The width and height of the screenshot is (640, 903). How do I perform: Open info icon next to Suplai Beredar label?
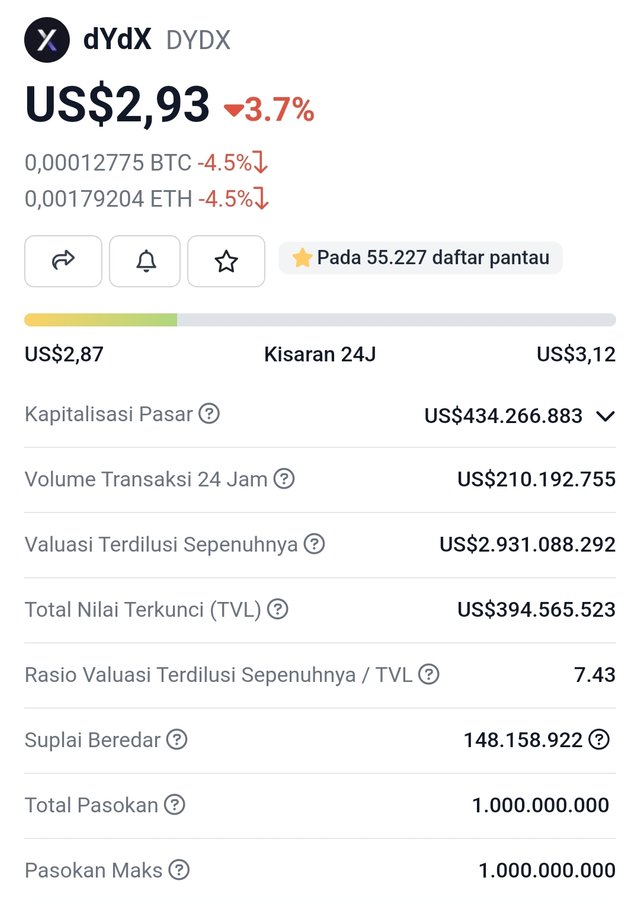pyautogui.click(x=177, y=740)
